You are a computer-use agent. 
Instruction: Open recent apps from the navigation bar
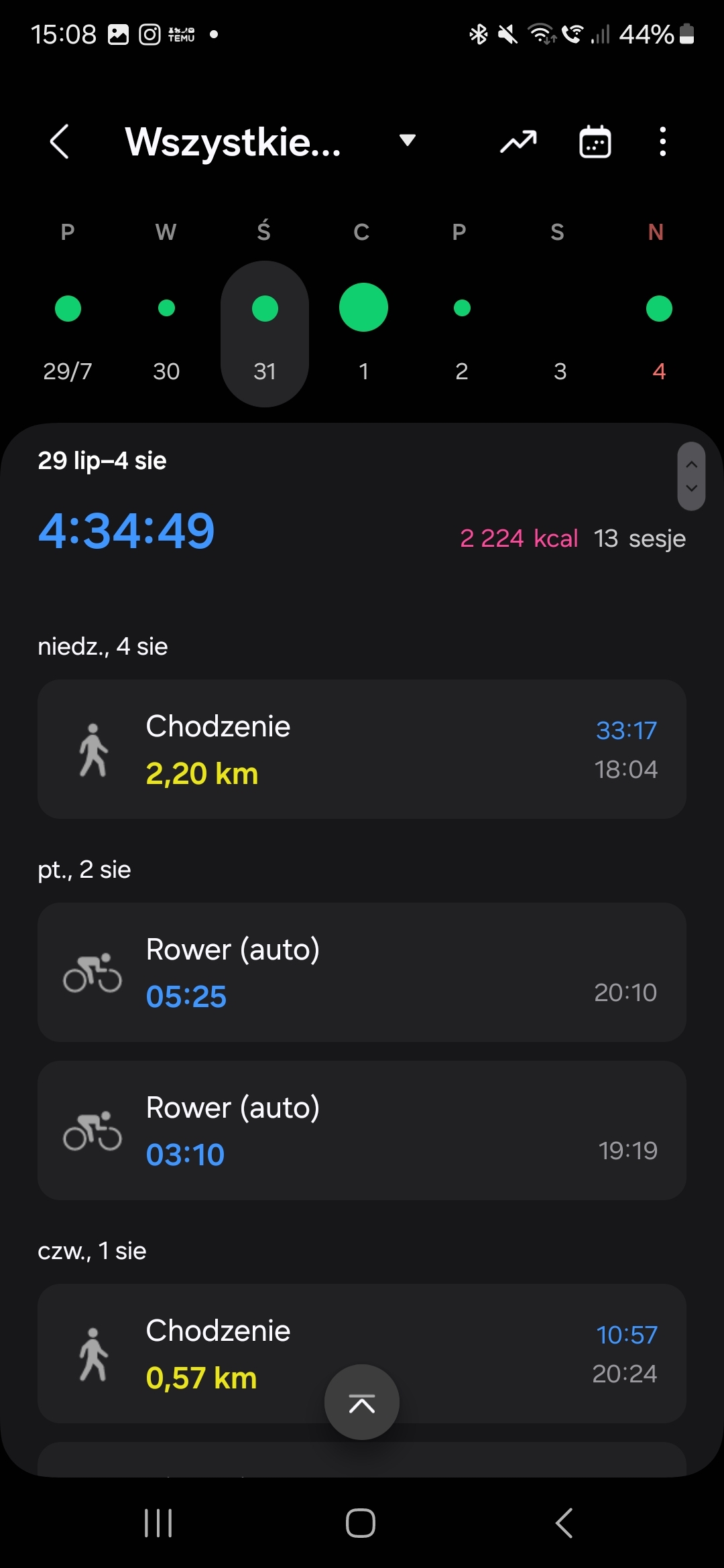pyautogui.click(x=159, y=1523)
